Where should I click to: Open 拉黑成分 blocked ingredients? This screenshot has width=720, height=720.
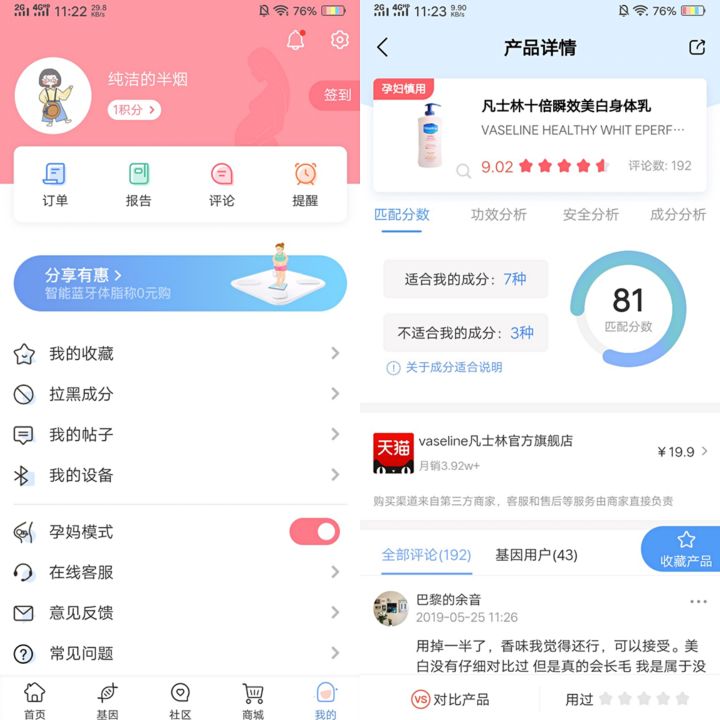180,394
